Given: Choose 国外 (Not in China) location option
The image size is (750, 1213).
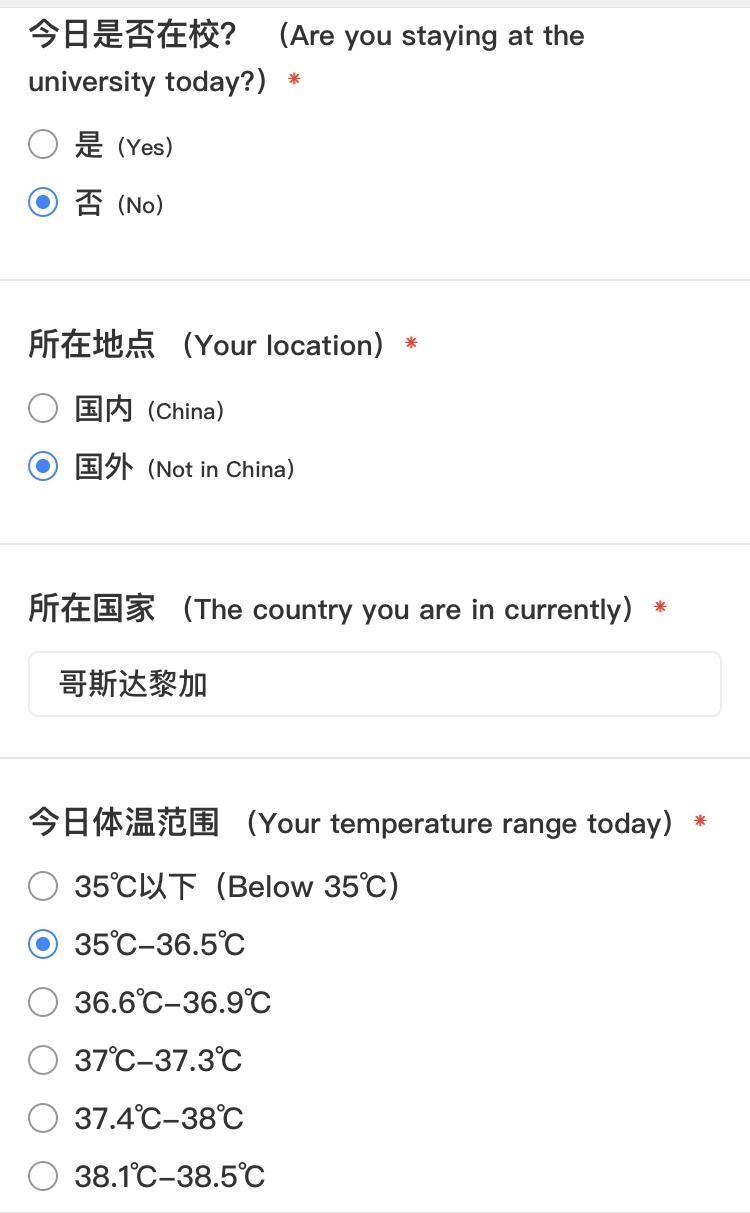Looking at the screenshot, I should pos(43,467).
